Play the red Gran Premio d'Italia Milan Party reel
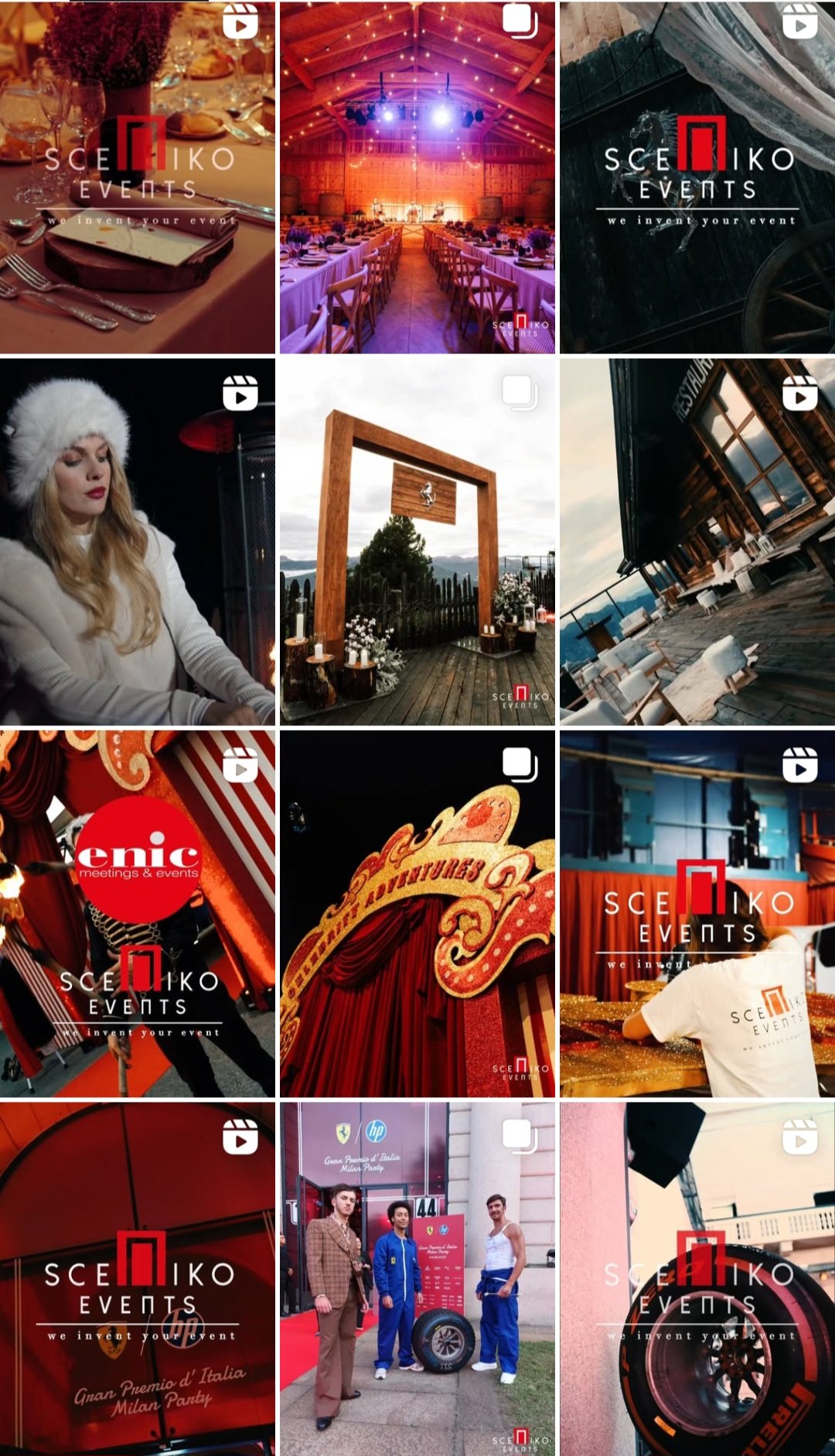835x1456 pixels. (x=138, y=1279)
